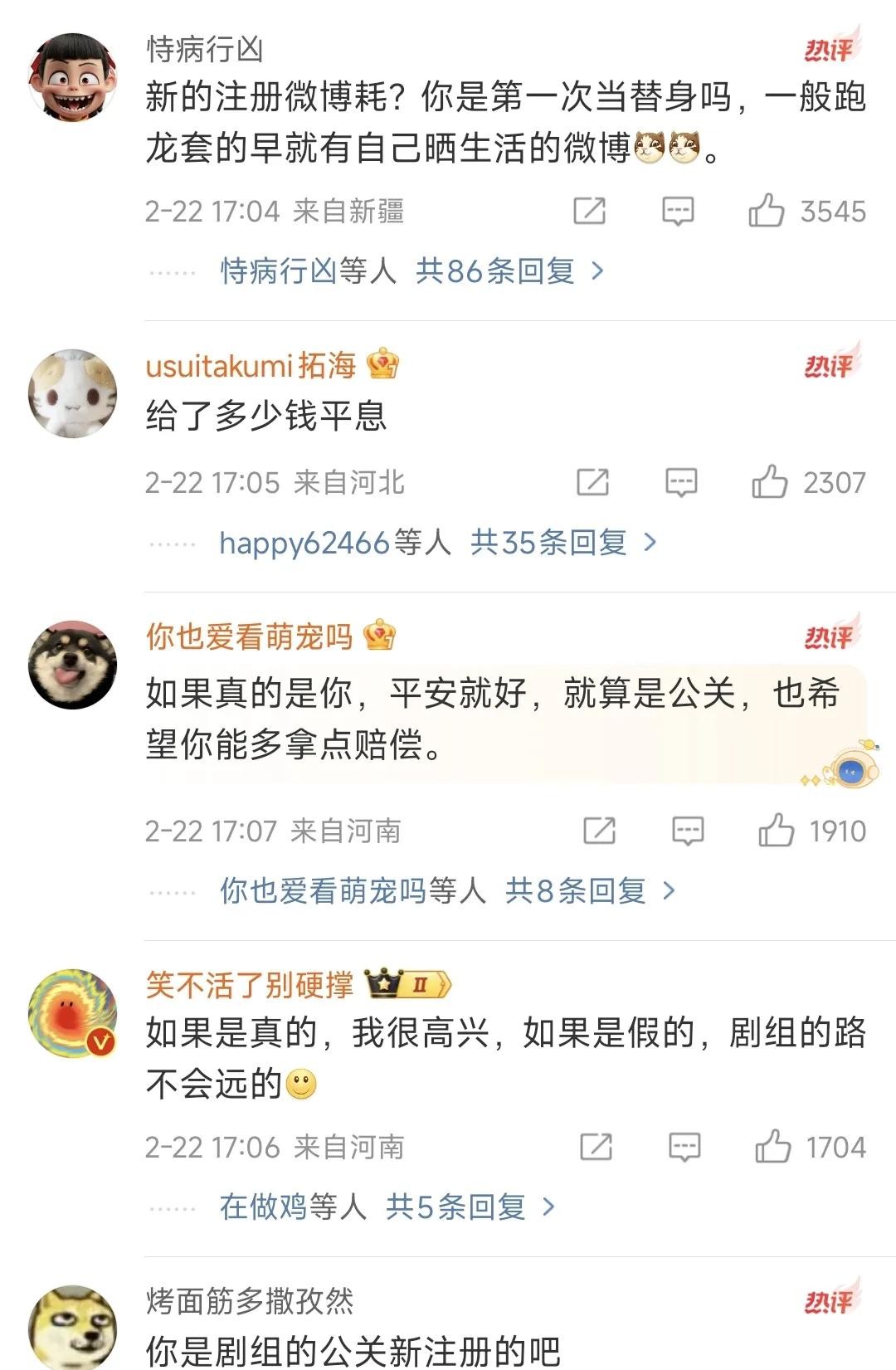Share the comment 给了多少钱平息
Image resolution: width=896 pixels, height=1370 pixels.
pos(593,482)
